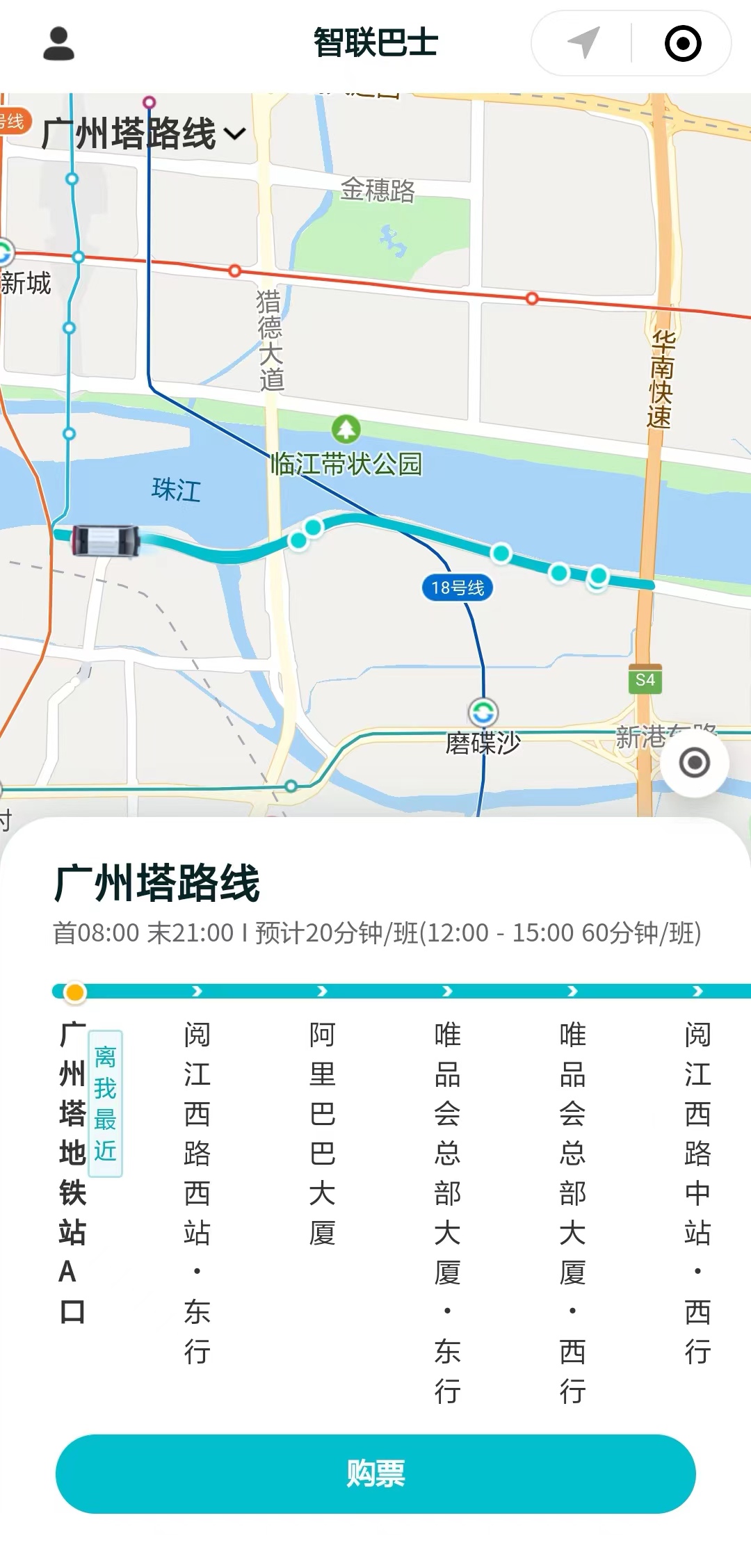
Task: Select the 阅江西路中站·西行 stop
Action: coord(697,1191)
